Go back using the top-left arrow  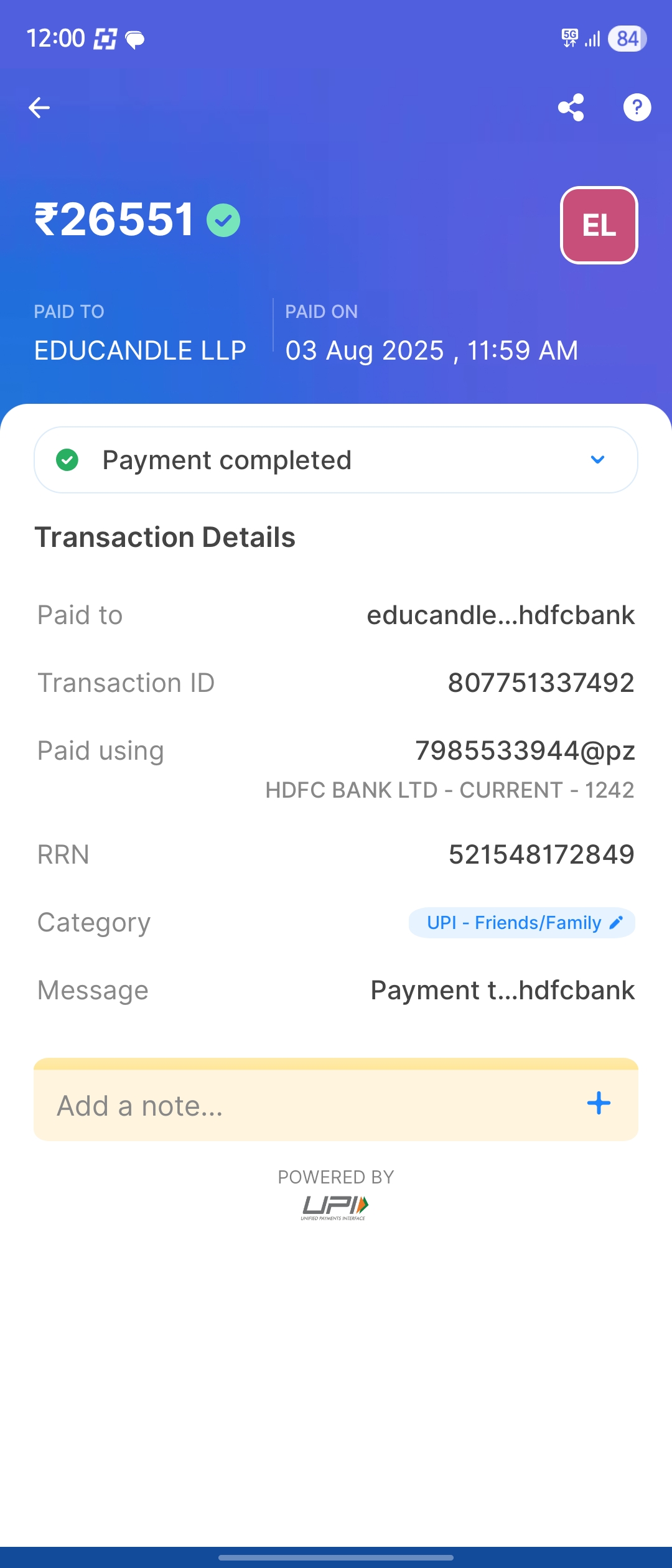pyautogui.click(x=39, y=108)
